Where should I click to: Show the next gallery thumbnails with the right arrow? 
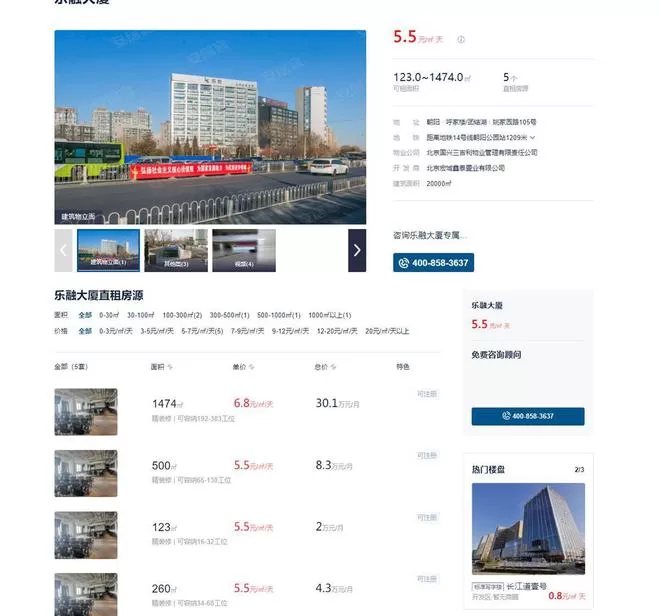(357, 251)
